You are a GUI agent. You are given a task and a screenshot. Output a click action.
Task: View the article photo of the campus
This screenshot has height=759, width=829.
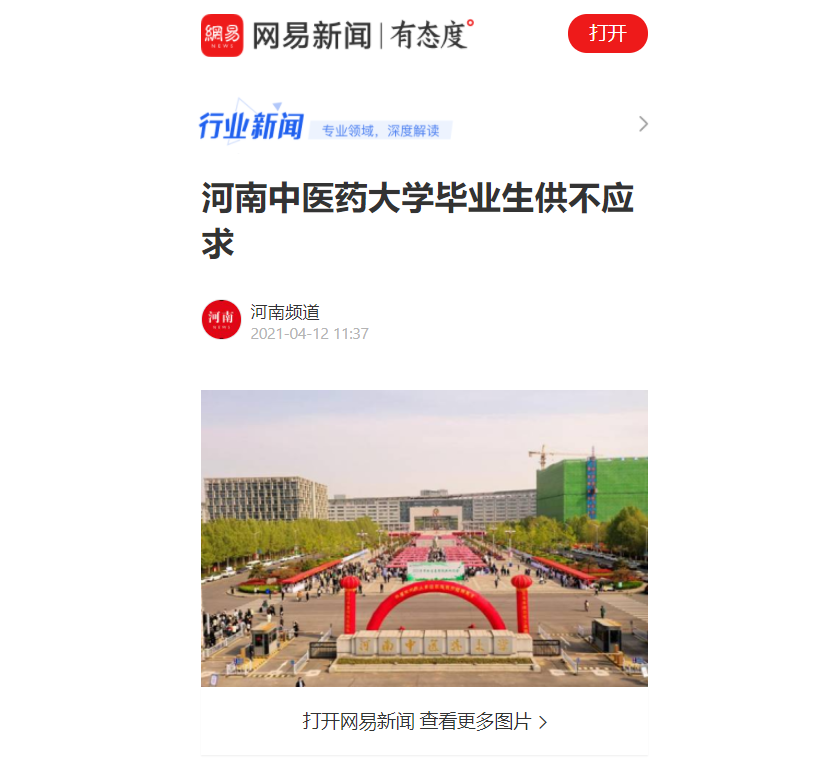(424, 537)
